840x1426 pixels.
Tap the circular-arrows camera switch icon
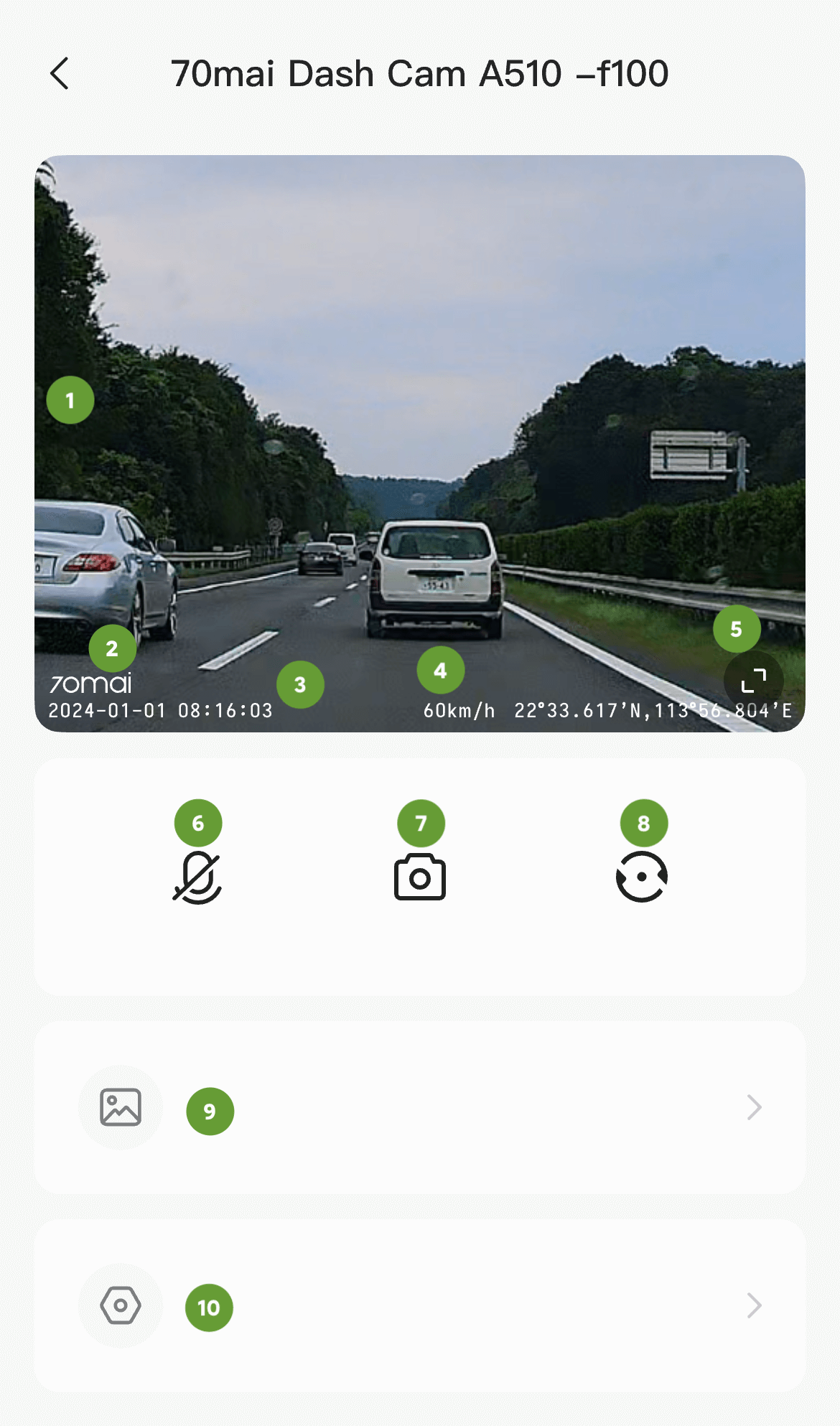tap(642, 877)
